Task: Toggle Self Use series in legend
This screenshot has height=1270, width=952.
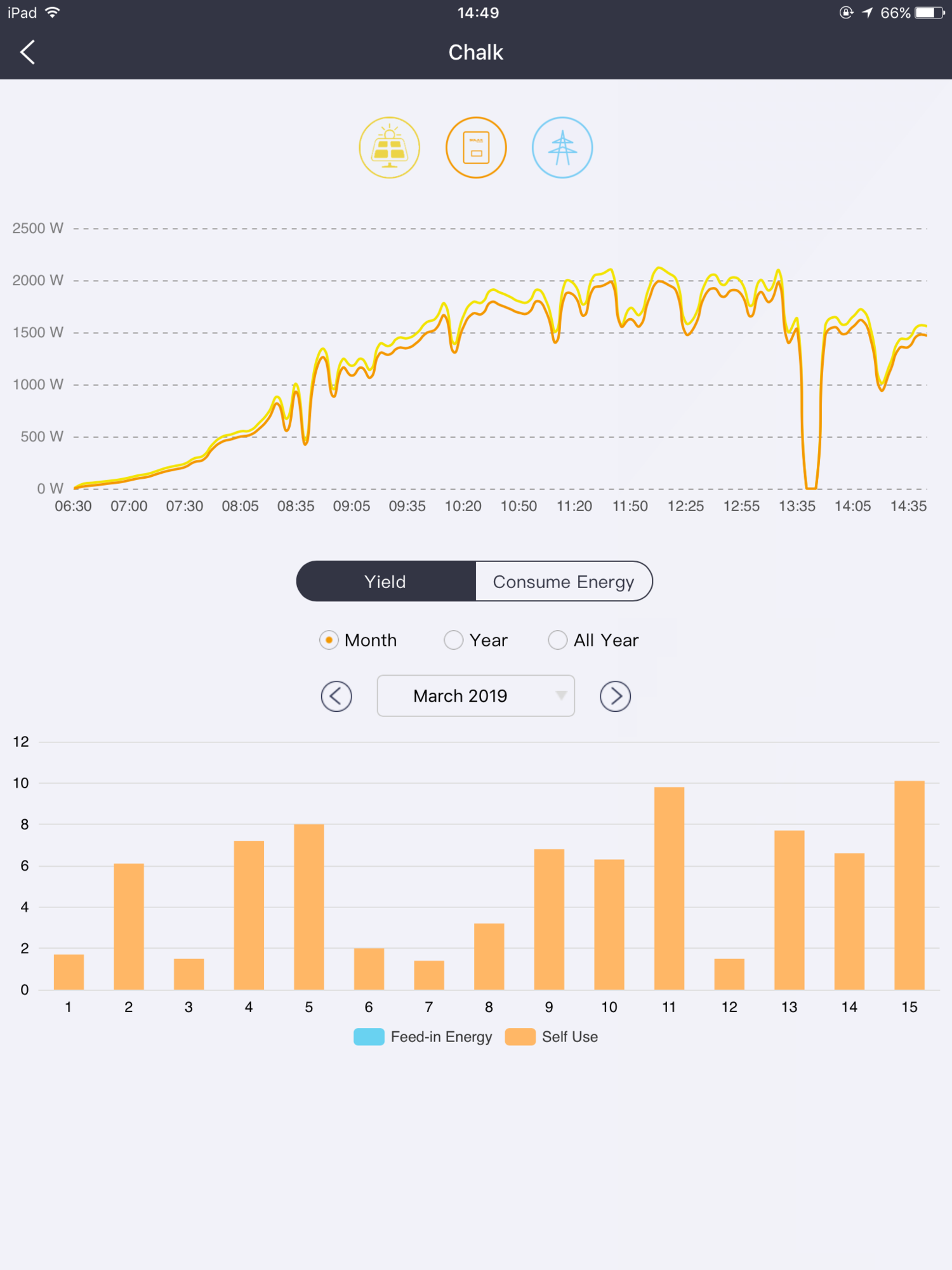Action: [552, 1037]
